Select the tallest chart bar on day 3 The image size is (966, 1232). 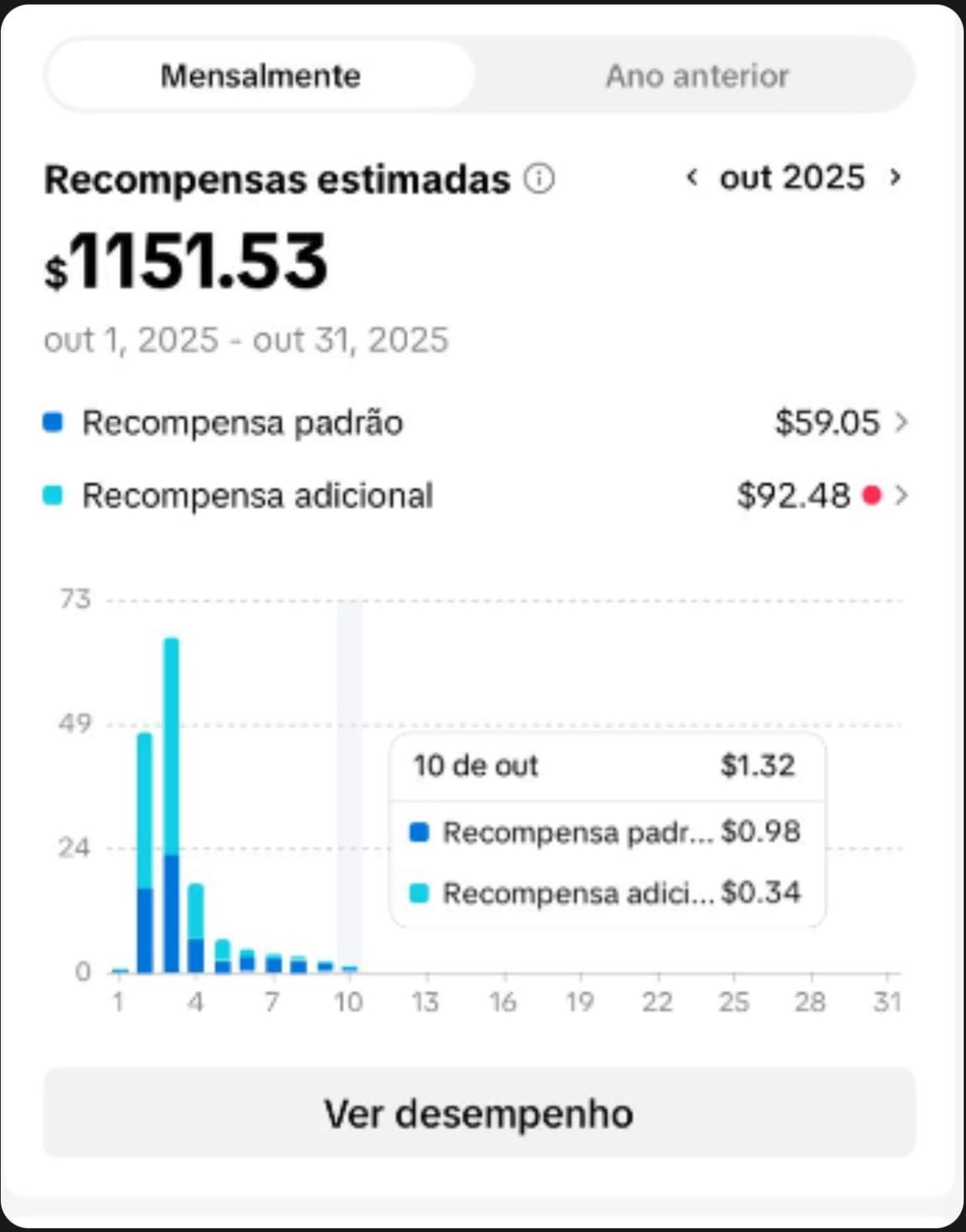click(171, 801)
